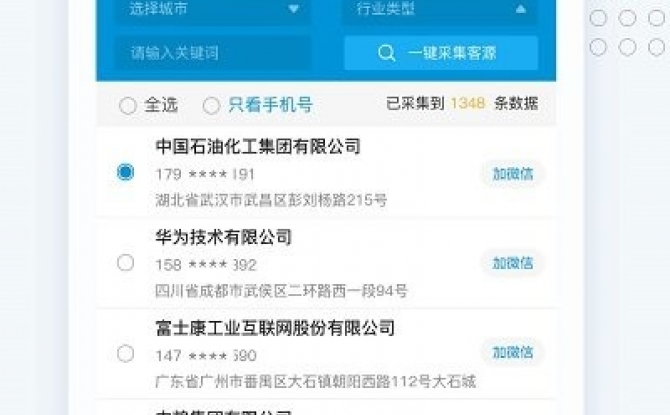Add 中国石油化工集团有限公司 on WeChat
This screenshot has width=670, height=415.
(x=512, y=173)
